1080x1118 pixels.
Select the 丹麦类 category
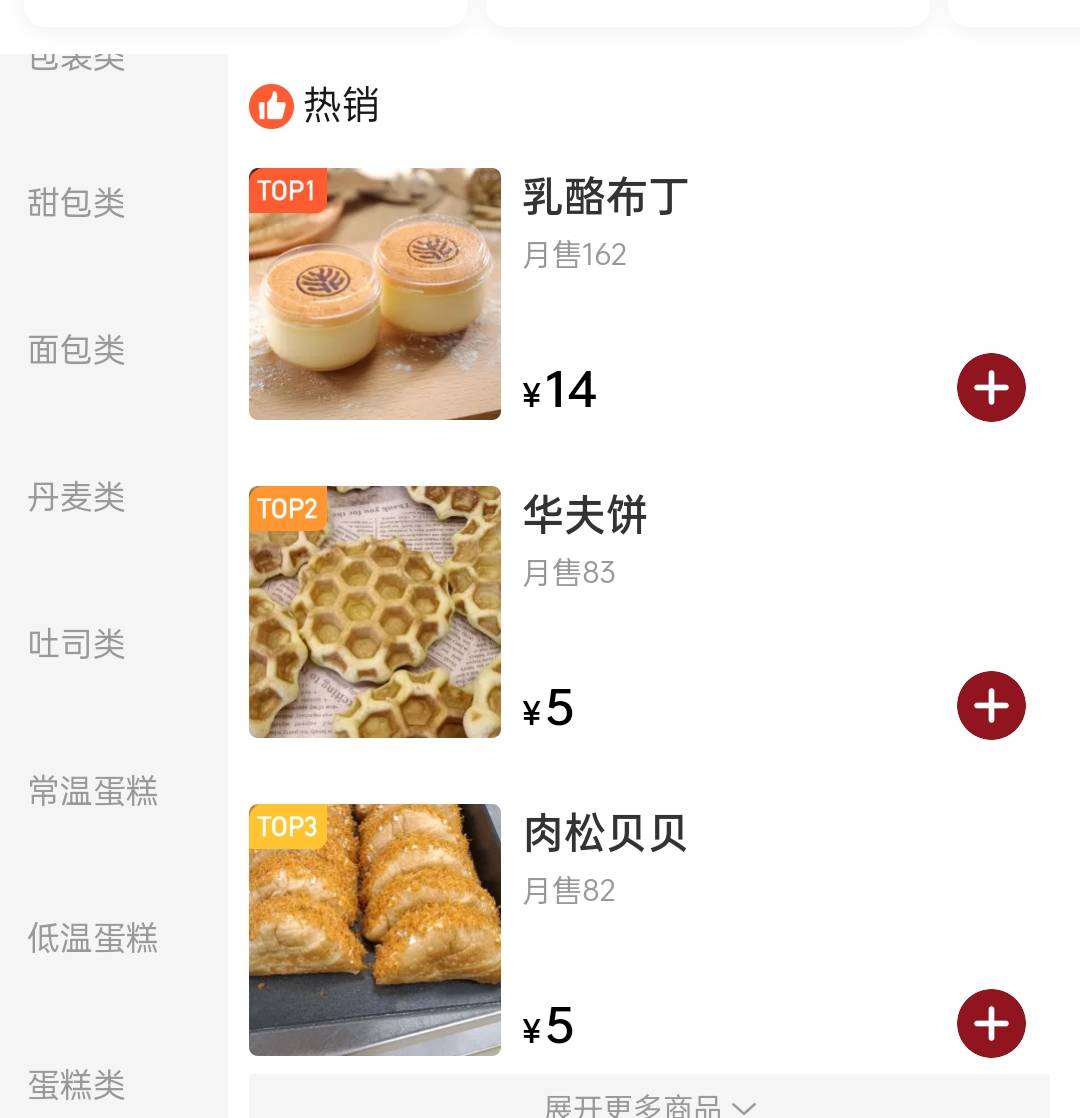coord(77,498)
